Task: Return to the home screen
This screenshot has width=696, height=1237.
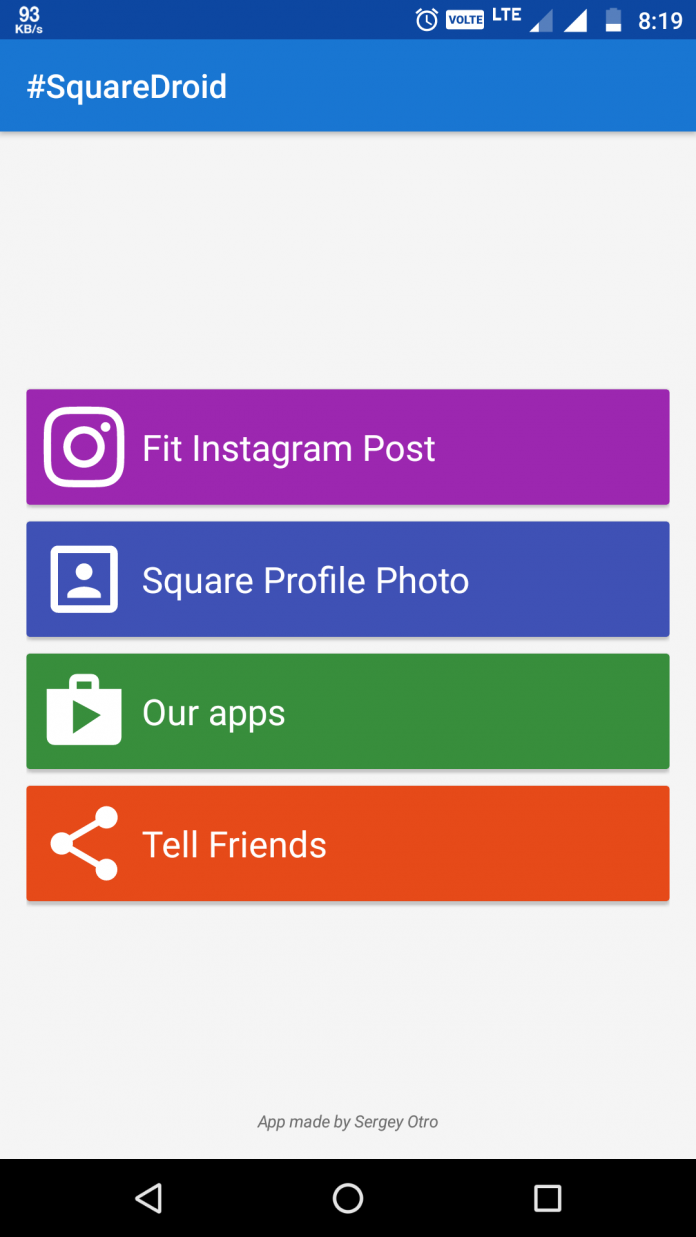Action: (x=348, y=1197)
